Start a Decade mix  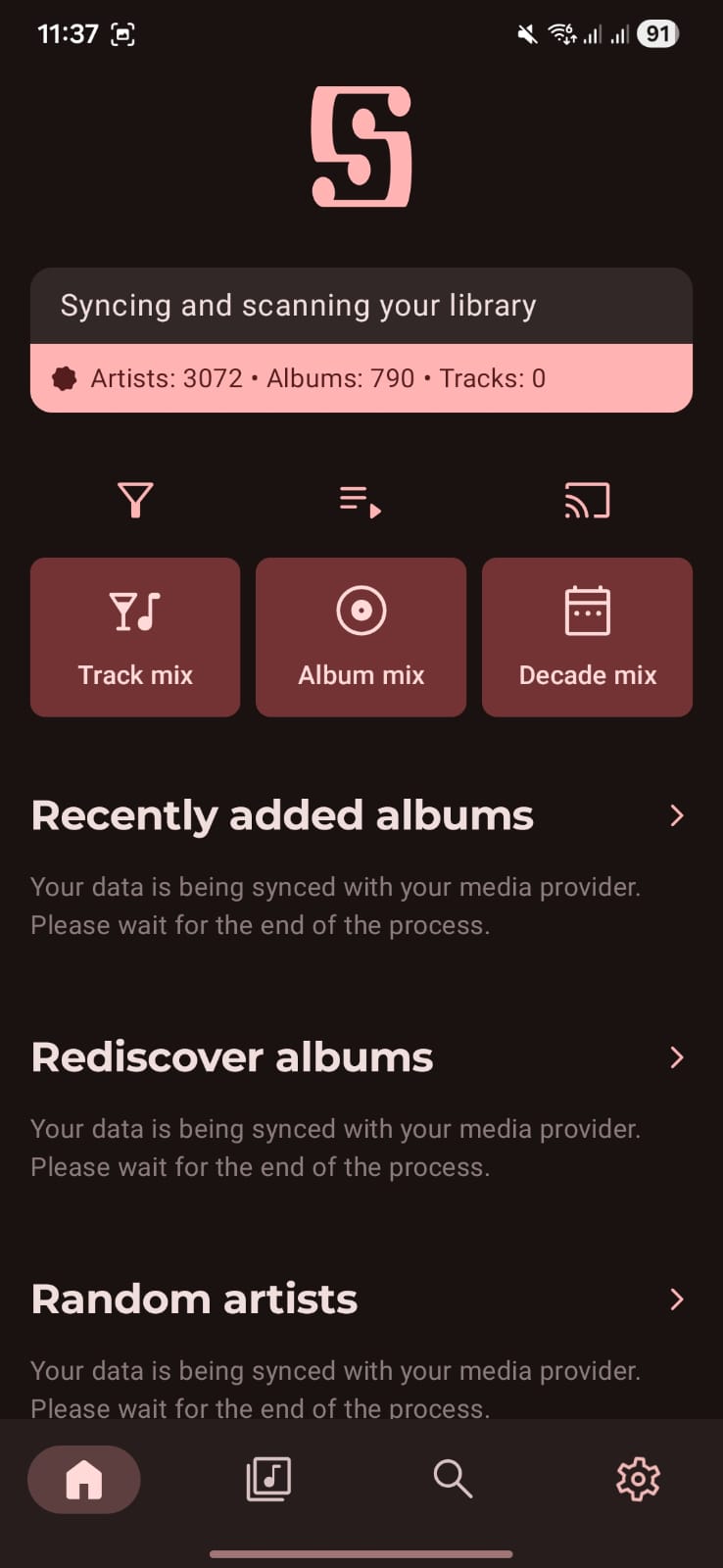pyautogui.click(x=587, y=637)
